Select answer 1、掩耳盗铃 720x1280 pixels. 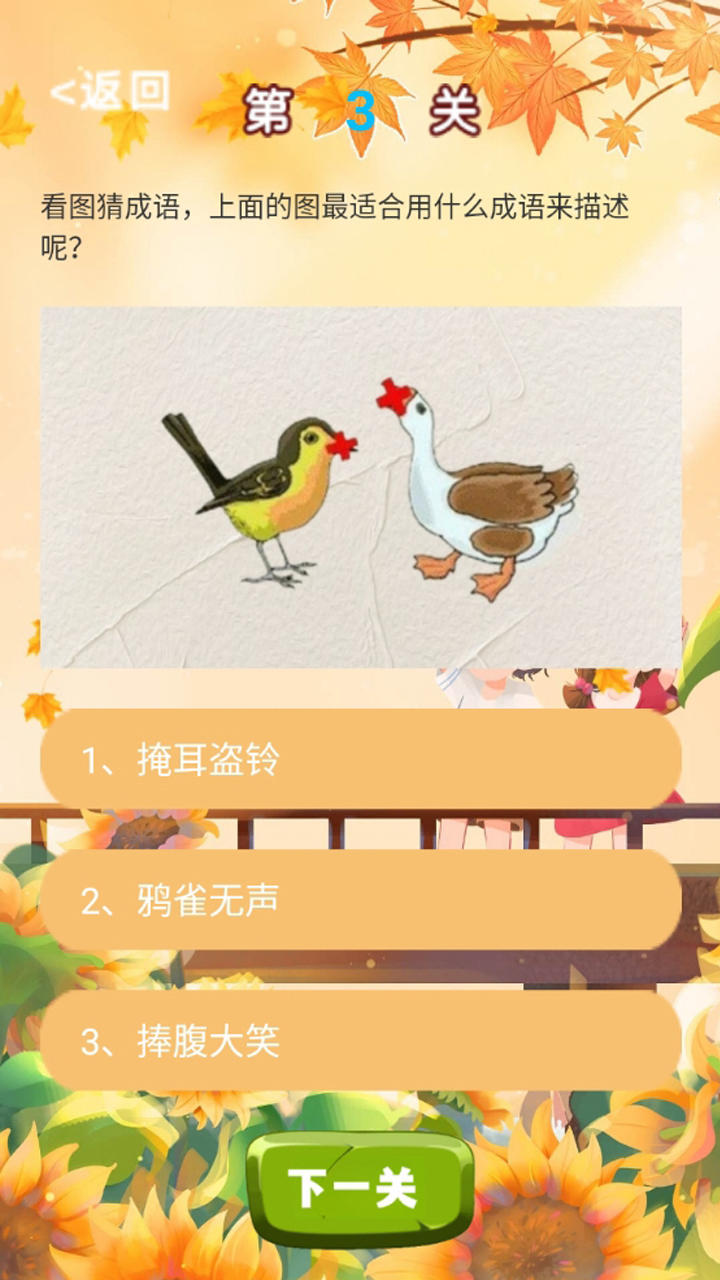[x=360, y=760]
